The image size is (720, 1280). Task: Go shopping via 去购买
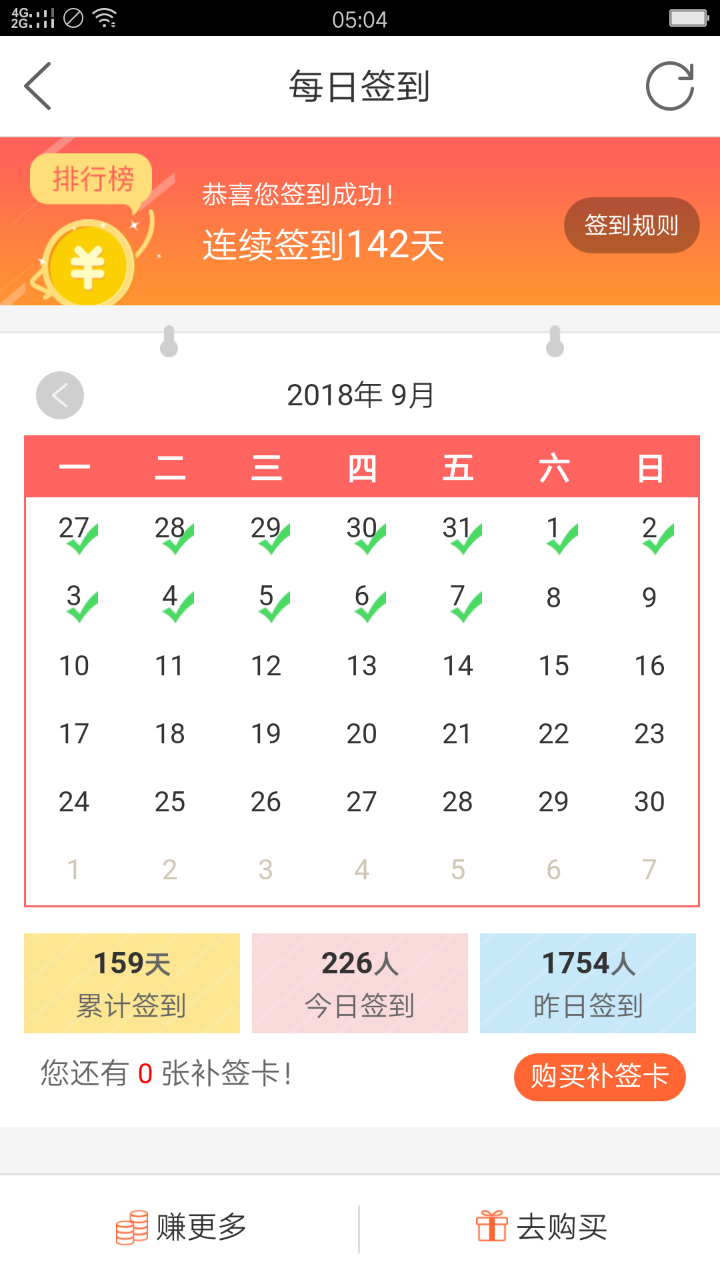coord(541,1227)
